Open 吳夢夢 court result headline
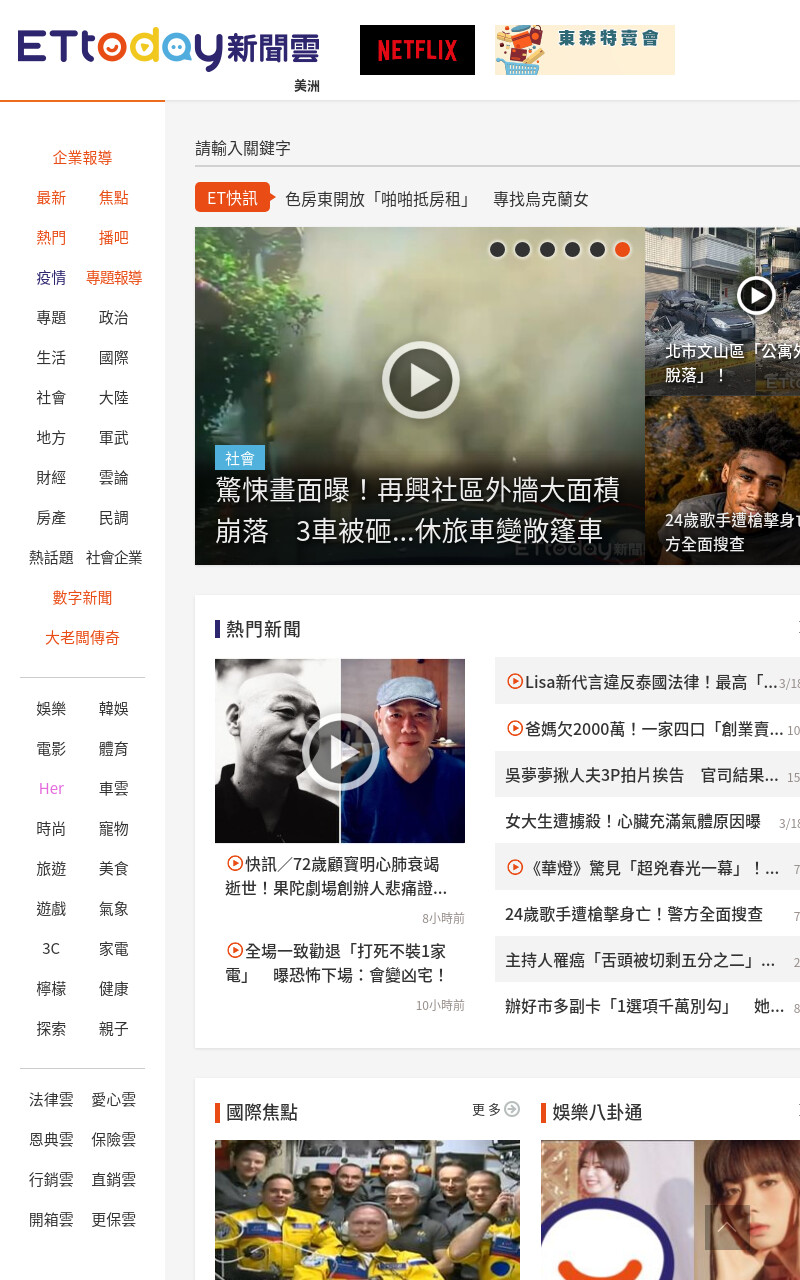Viewport: 800px width, 1280px height. [x=642, y=775]
